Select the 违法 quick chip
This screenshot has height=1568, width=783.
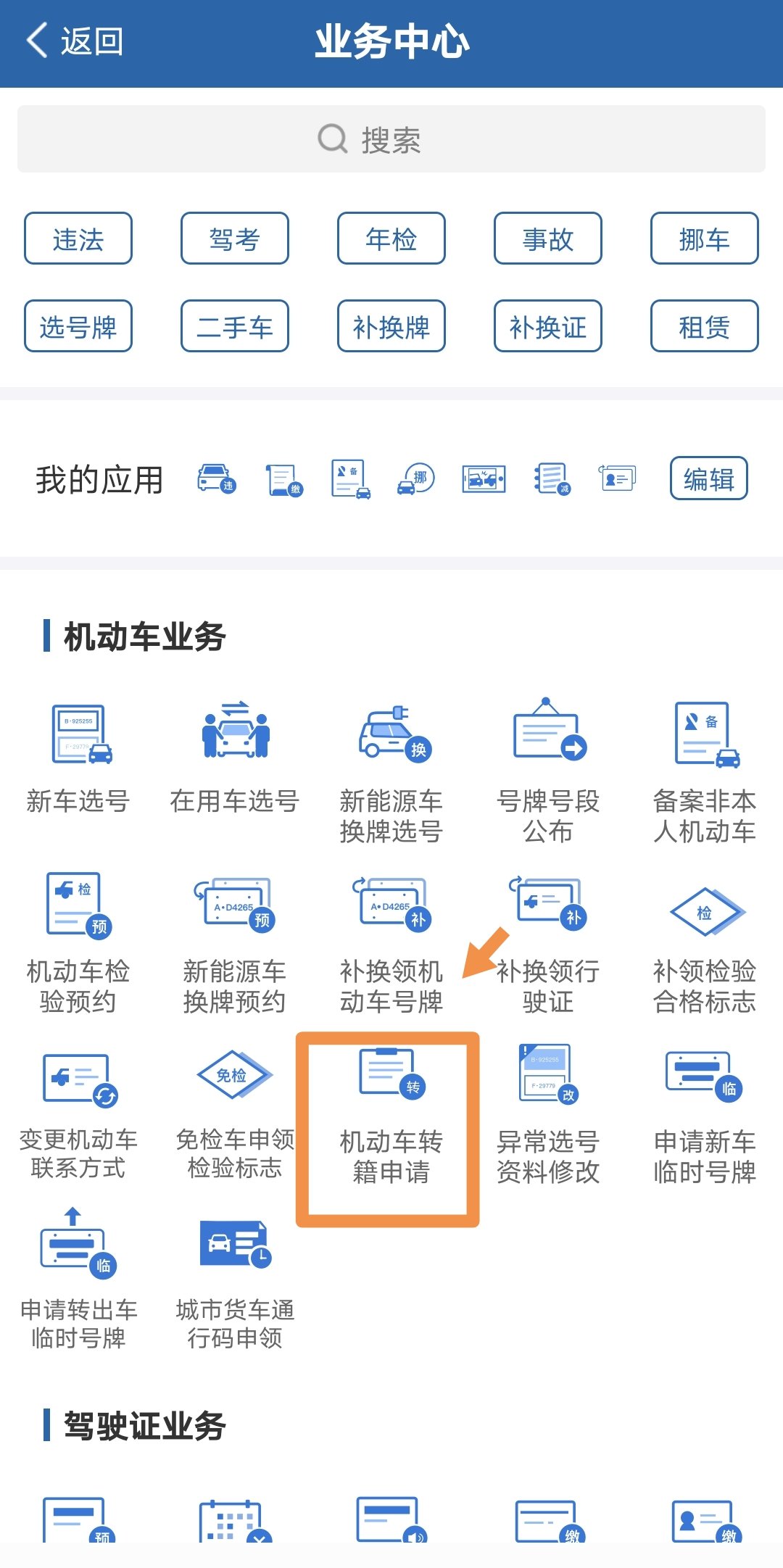point(78,238)
